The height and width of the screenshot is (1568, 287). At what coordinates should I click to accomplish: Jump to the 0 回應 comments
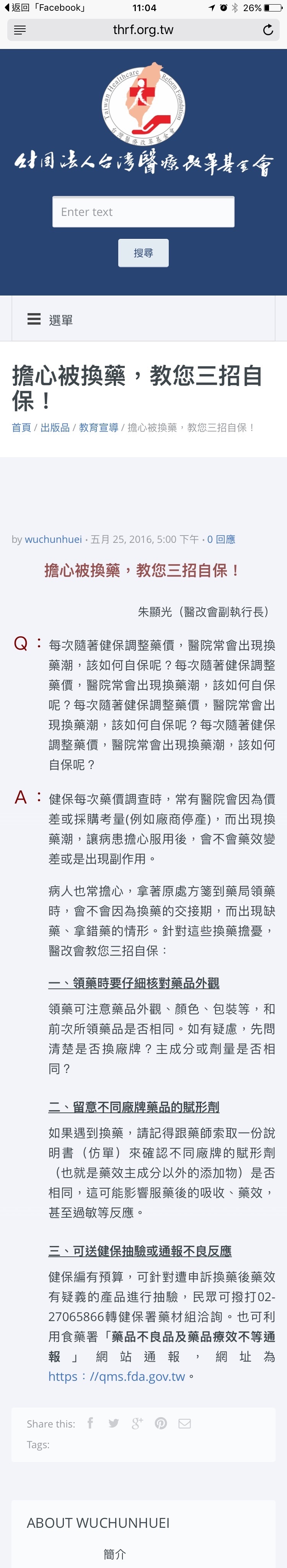[221, 539]
